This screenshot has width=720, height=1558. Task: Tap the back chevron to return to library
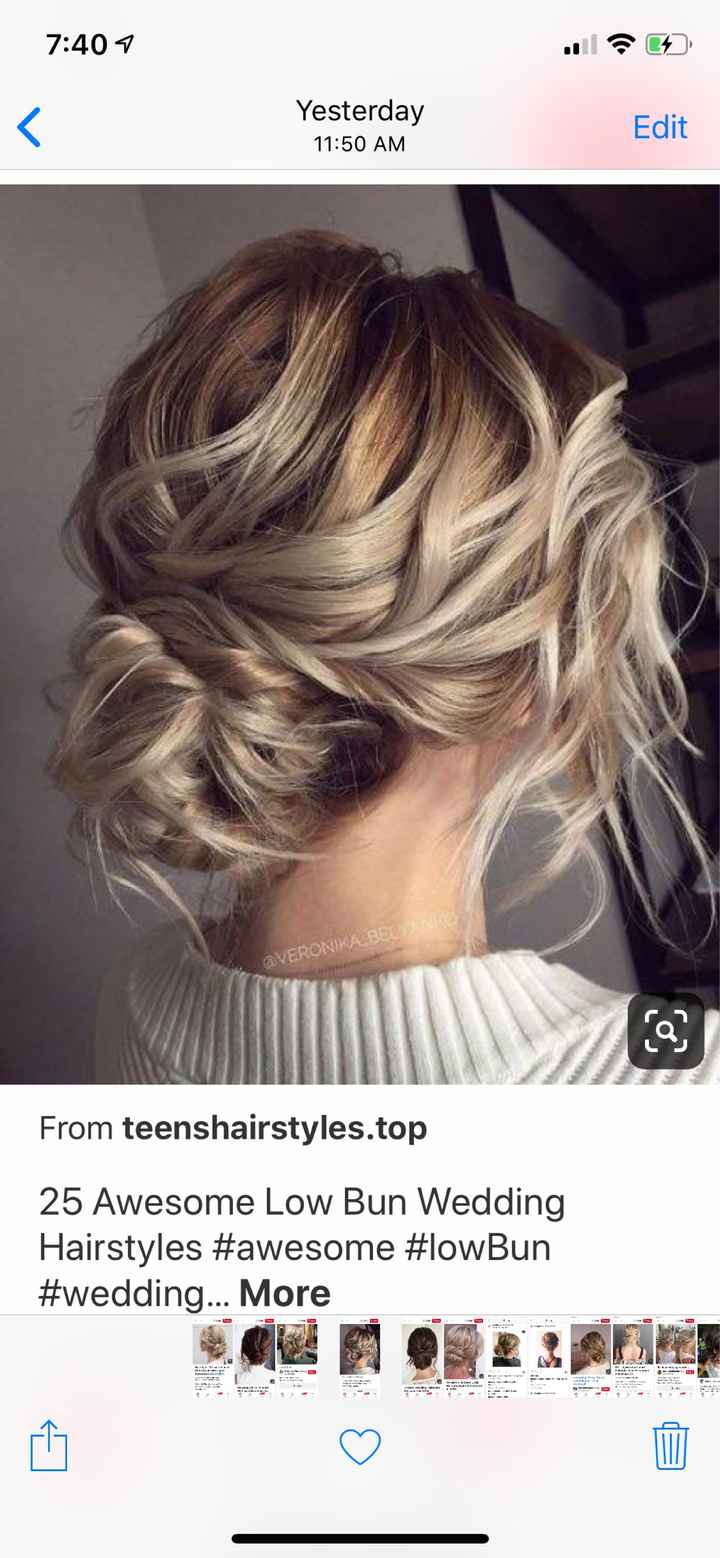30,126
